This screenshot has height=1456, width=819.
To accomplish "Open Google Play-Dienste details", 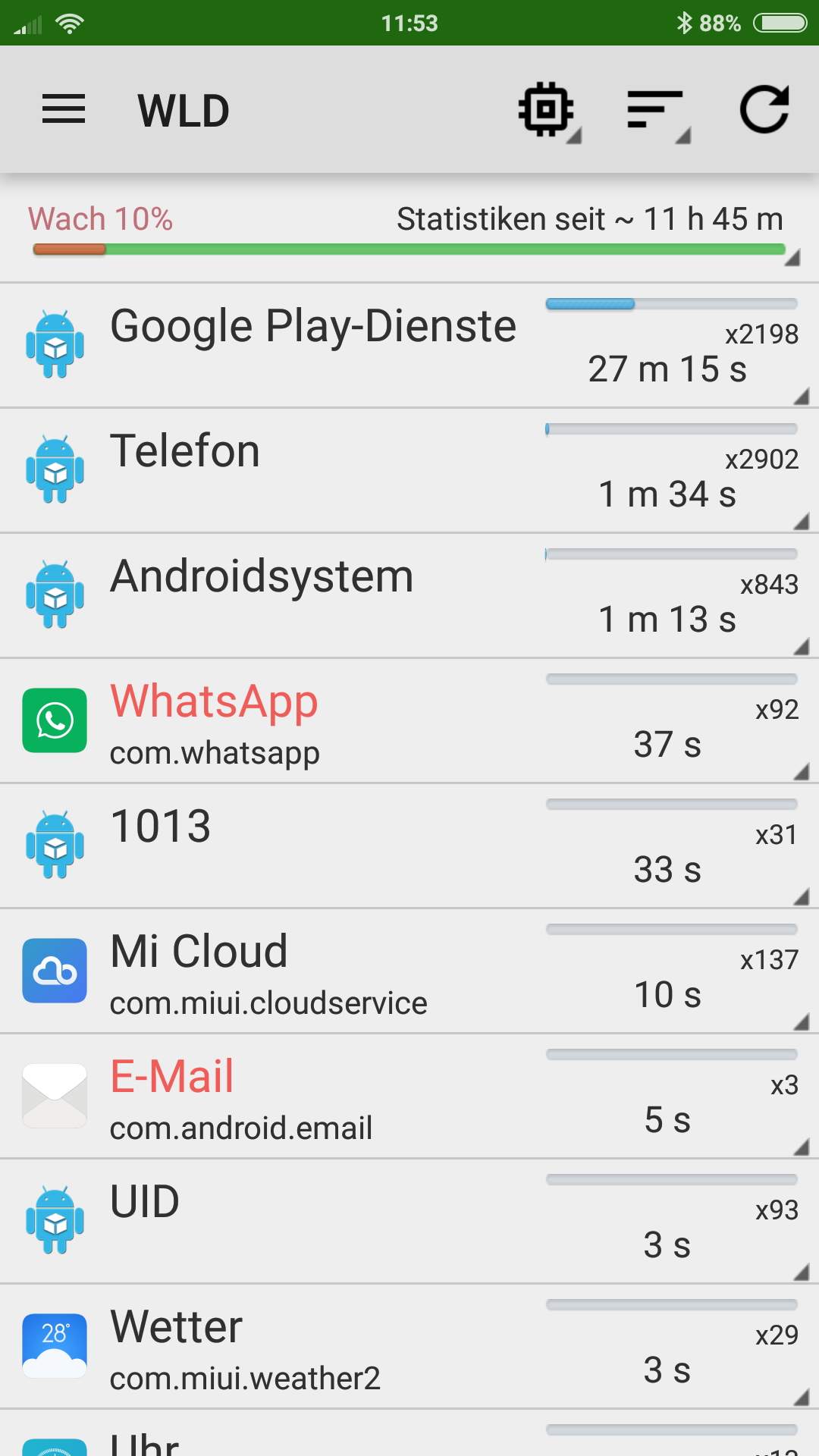I will 409,346.
